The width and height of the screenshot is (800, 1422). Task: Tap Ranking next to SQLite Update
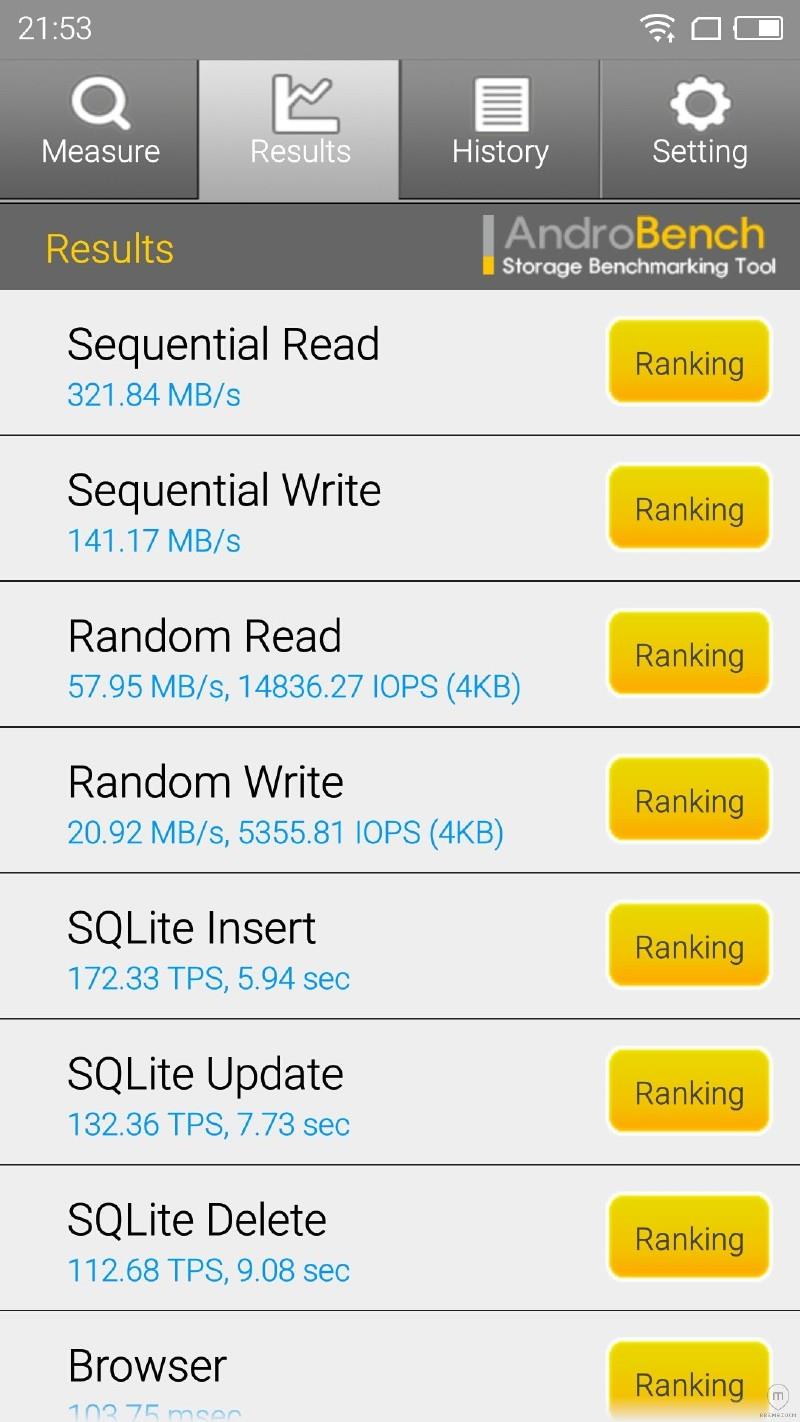click(689, 1093)
